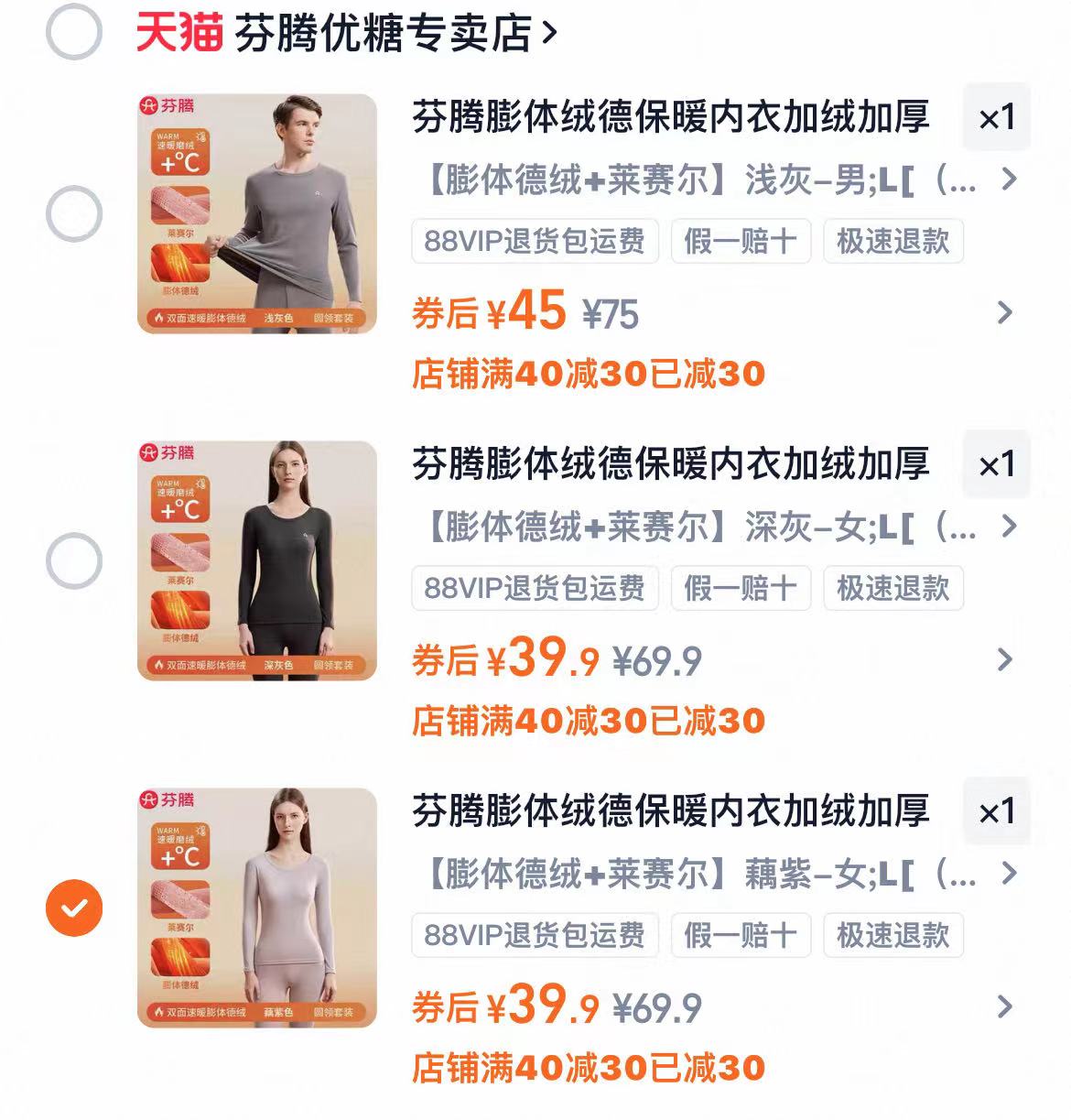Click the 假一赔十 tag on the second item

point(740,589)
